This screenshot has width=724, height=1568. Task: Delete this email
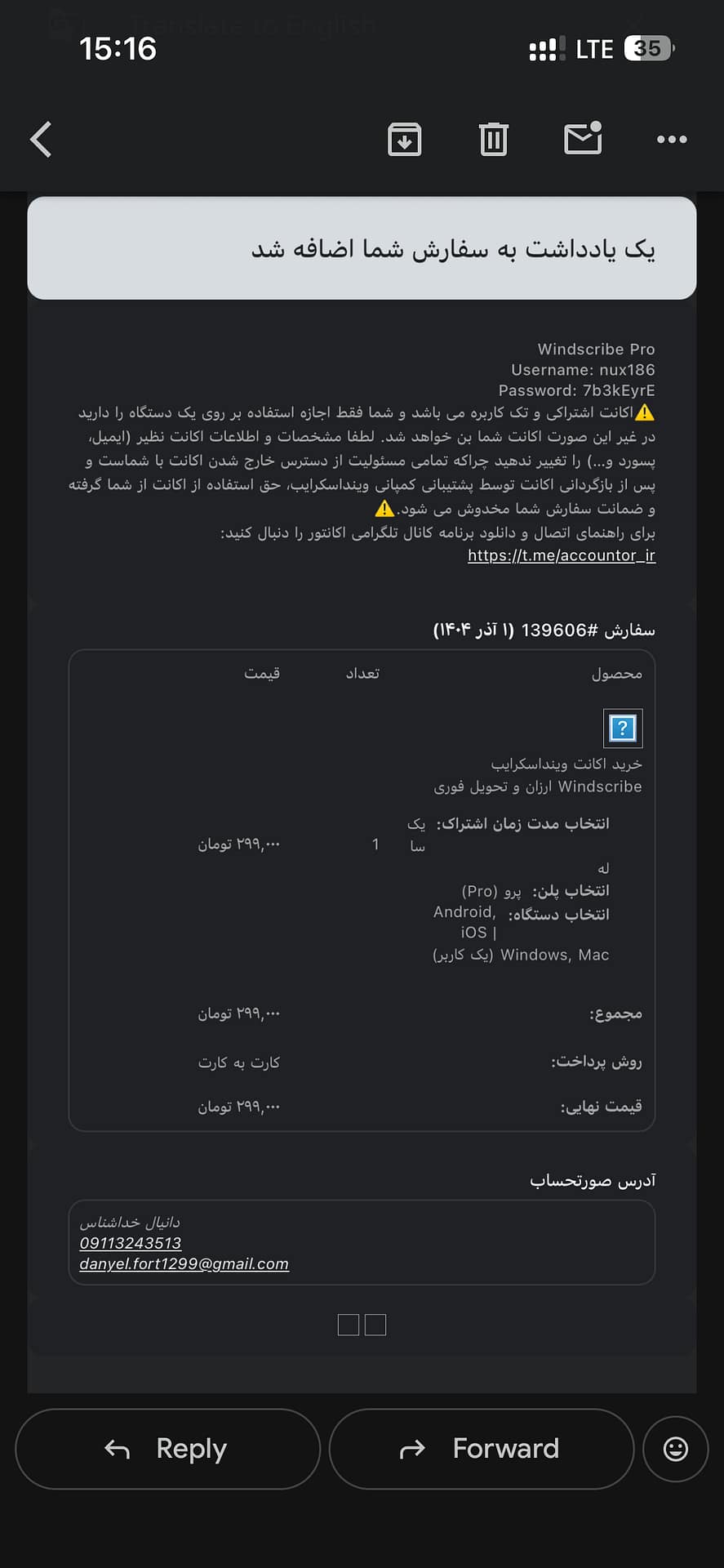coord(493,139)
